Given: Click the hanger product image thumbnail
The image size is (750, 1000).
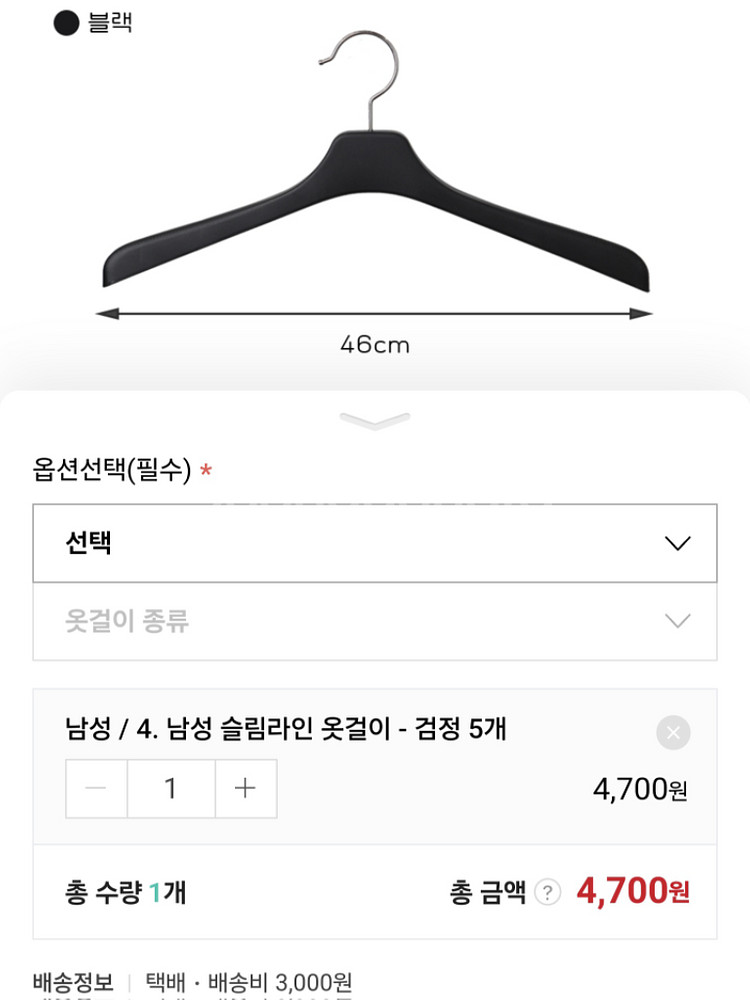Looking at the screenshot, I should pos(375,170).
